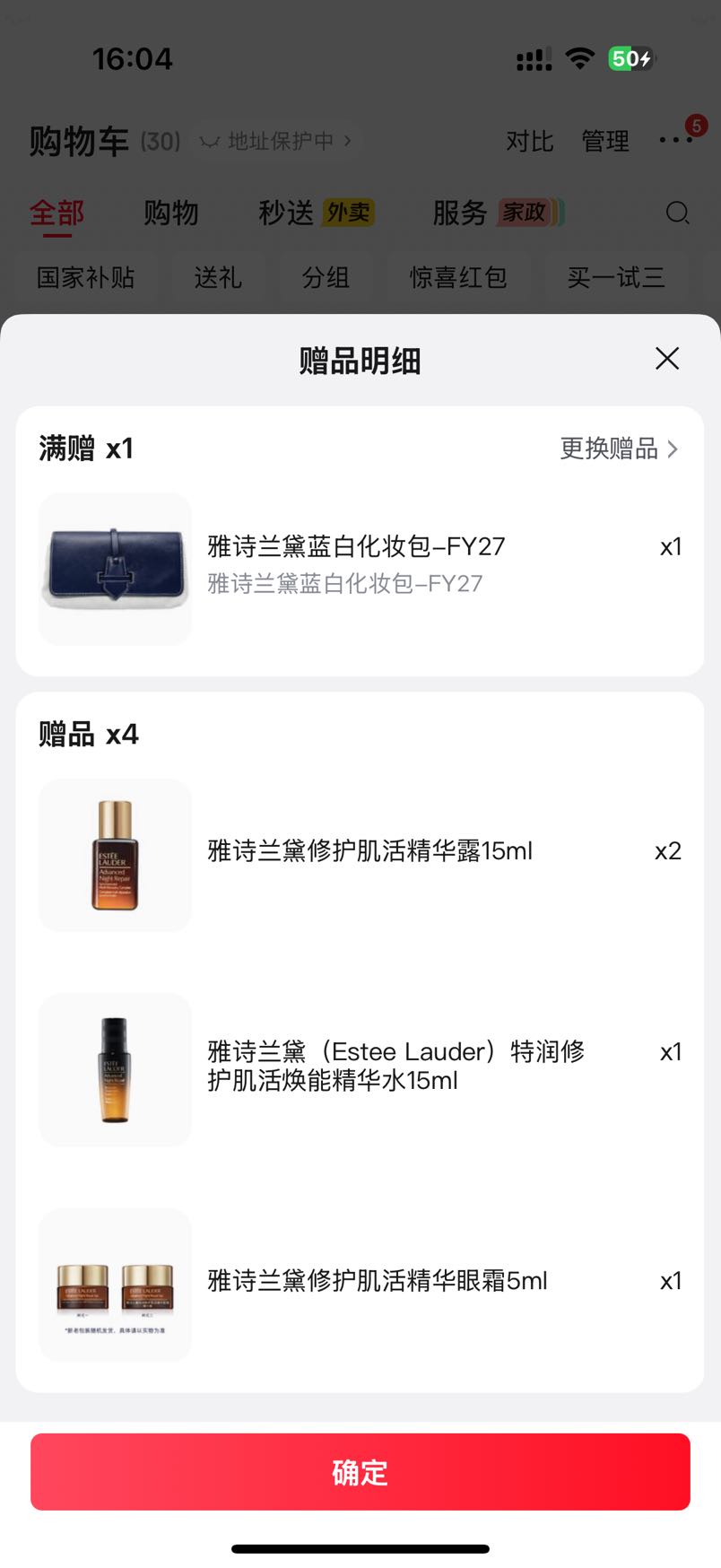The image size is (721, 1568).
Task: View the 特润修护肌活焕能精华水15ml gift
Action: [x=360, y=1069]
